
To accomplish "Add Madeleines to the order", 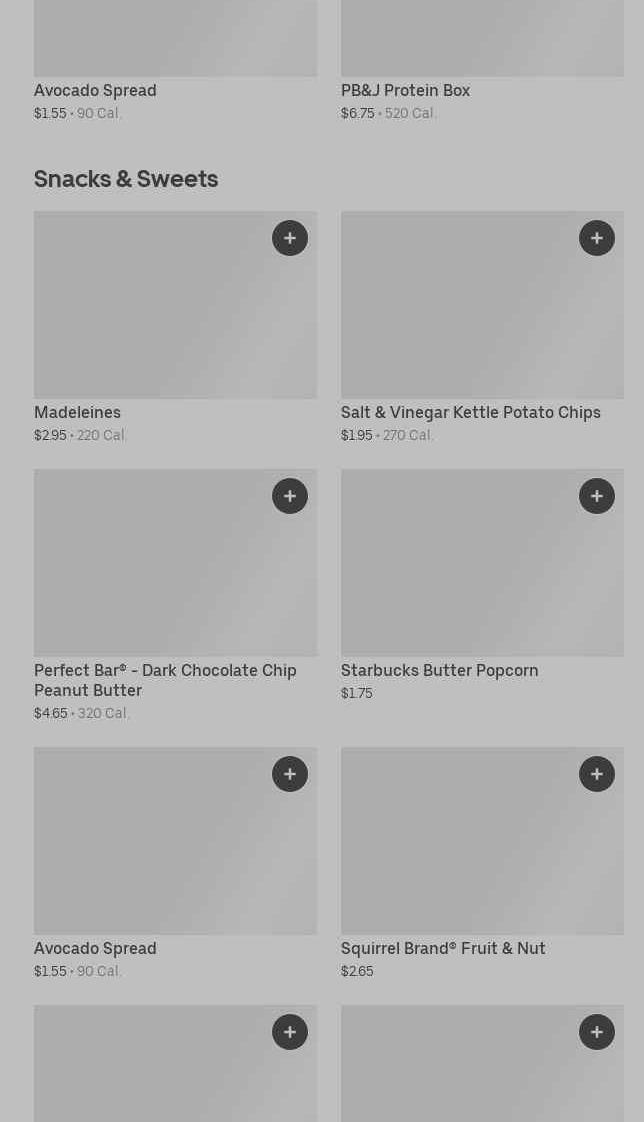I will click(290, 238).
